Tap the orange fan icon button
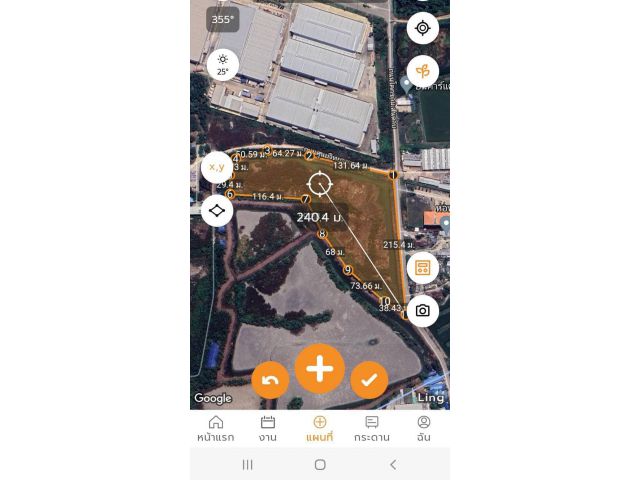The width and height of the screenshot is (640, 480). tap(422, 72)
